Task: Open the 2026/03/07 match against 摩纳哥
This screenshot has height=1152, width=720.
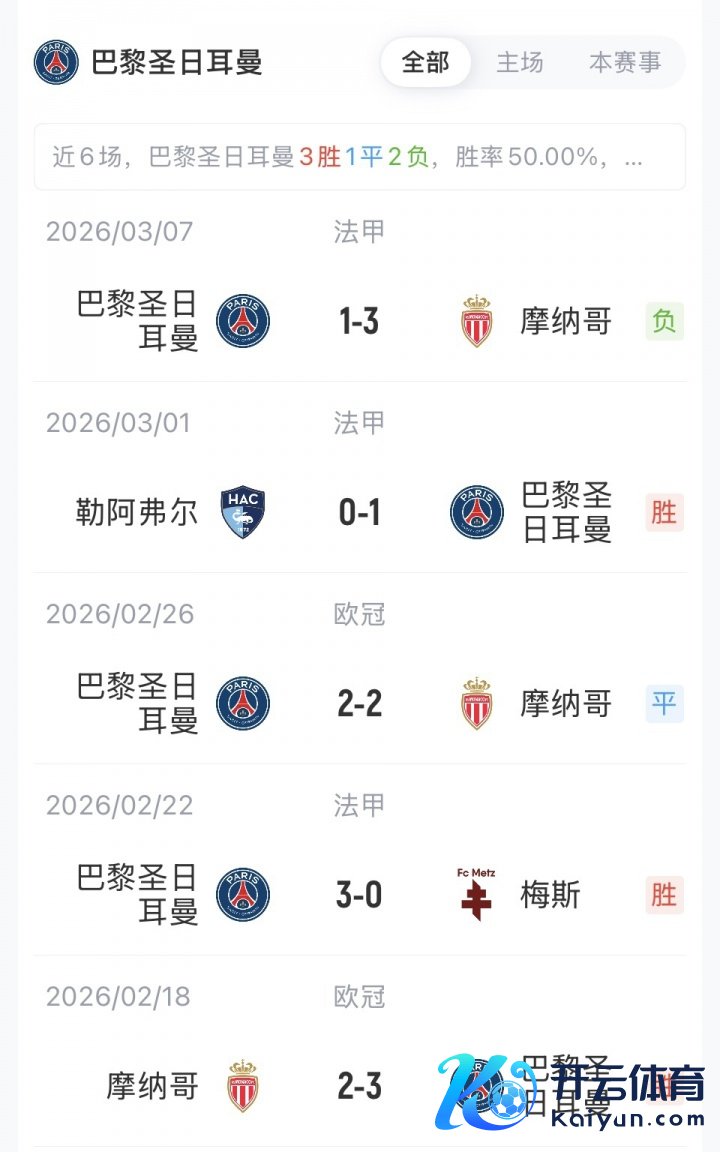Action: (359, 321)
